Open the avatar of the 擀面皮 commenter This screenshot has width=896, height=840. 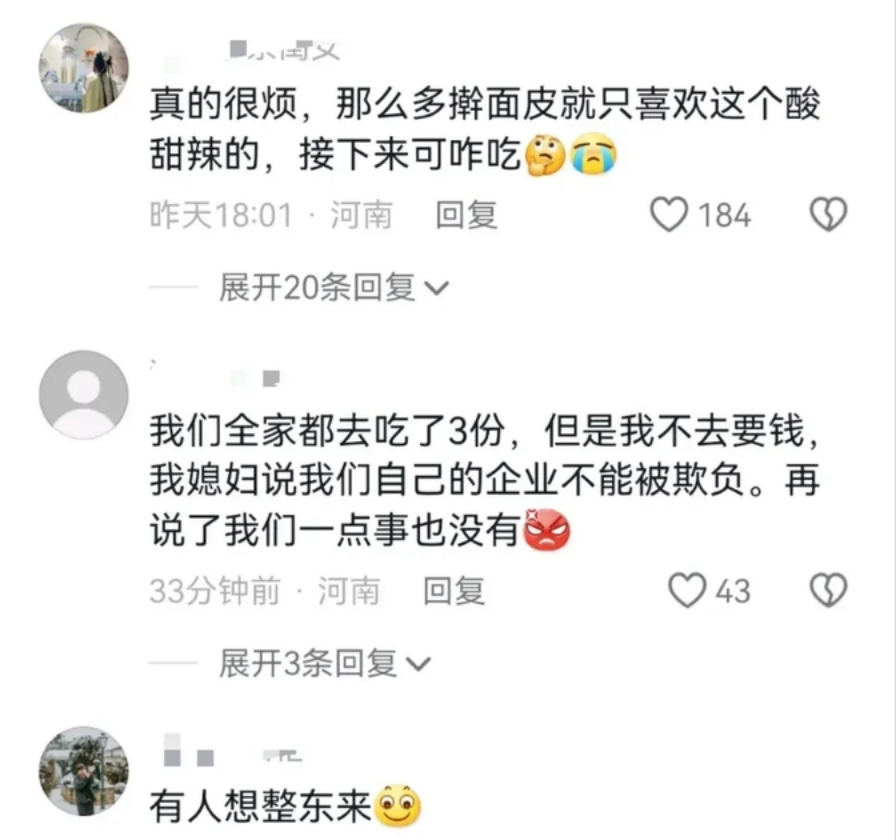pyautogui.click(x=84, y=68)
